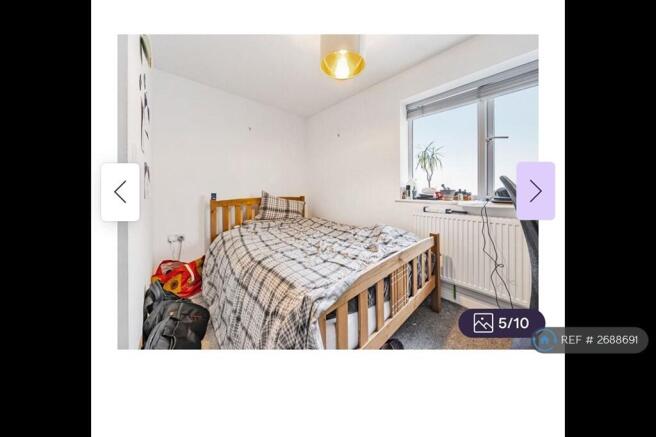Open the gallery from the 5/10 image counter
Viewport: 656px width, 437px height.
[501, 323]
